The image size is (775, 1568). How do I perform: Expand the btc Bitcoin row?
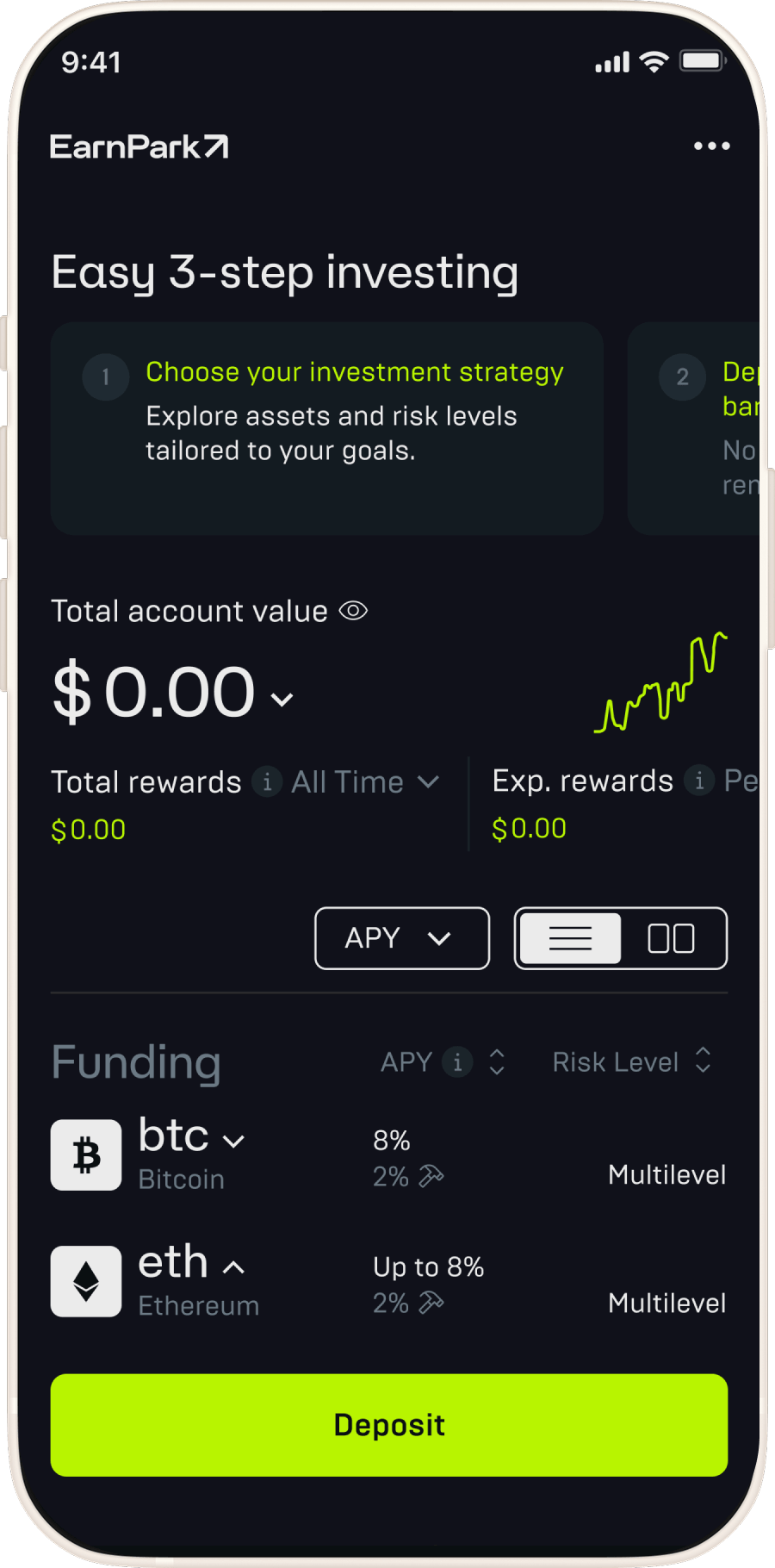[x=234, y=1142]
